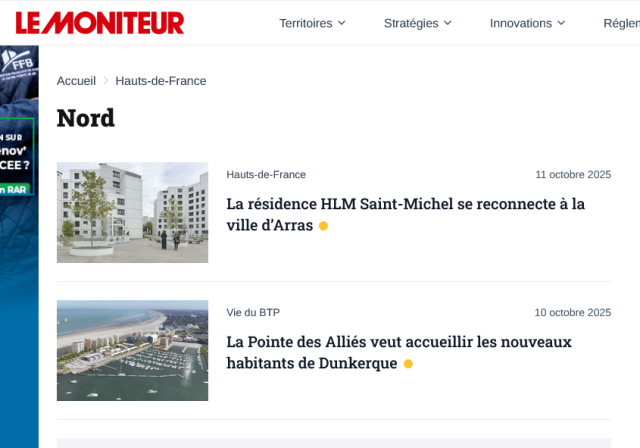Read the article about résidence HLM Saint-Michel
This screenshot has height=448, width=640.
tap(405, 214)
